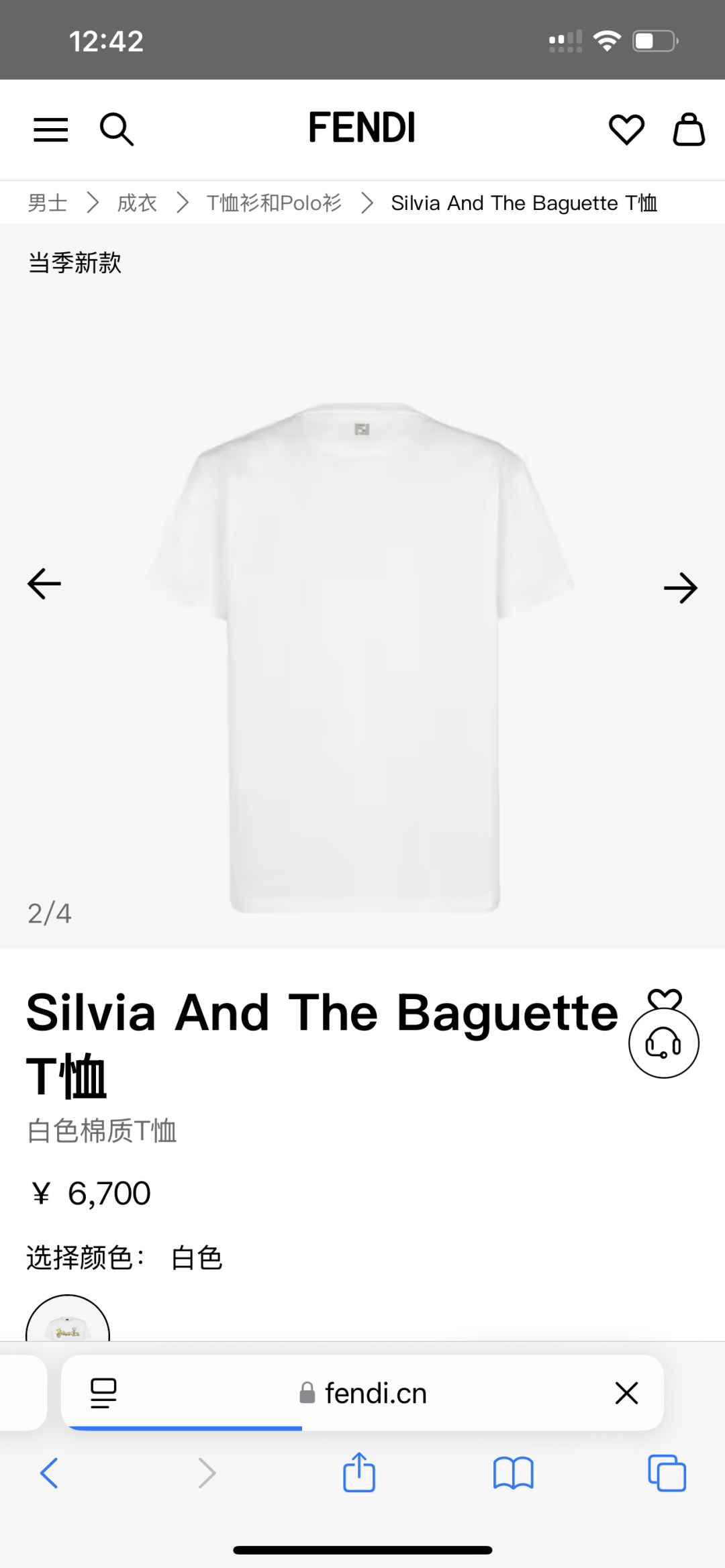725x1568 pixels.
Task: Share this page
Action: point(359,1473)
